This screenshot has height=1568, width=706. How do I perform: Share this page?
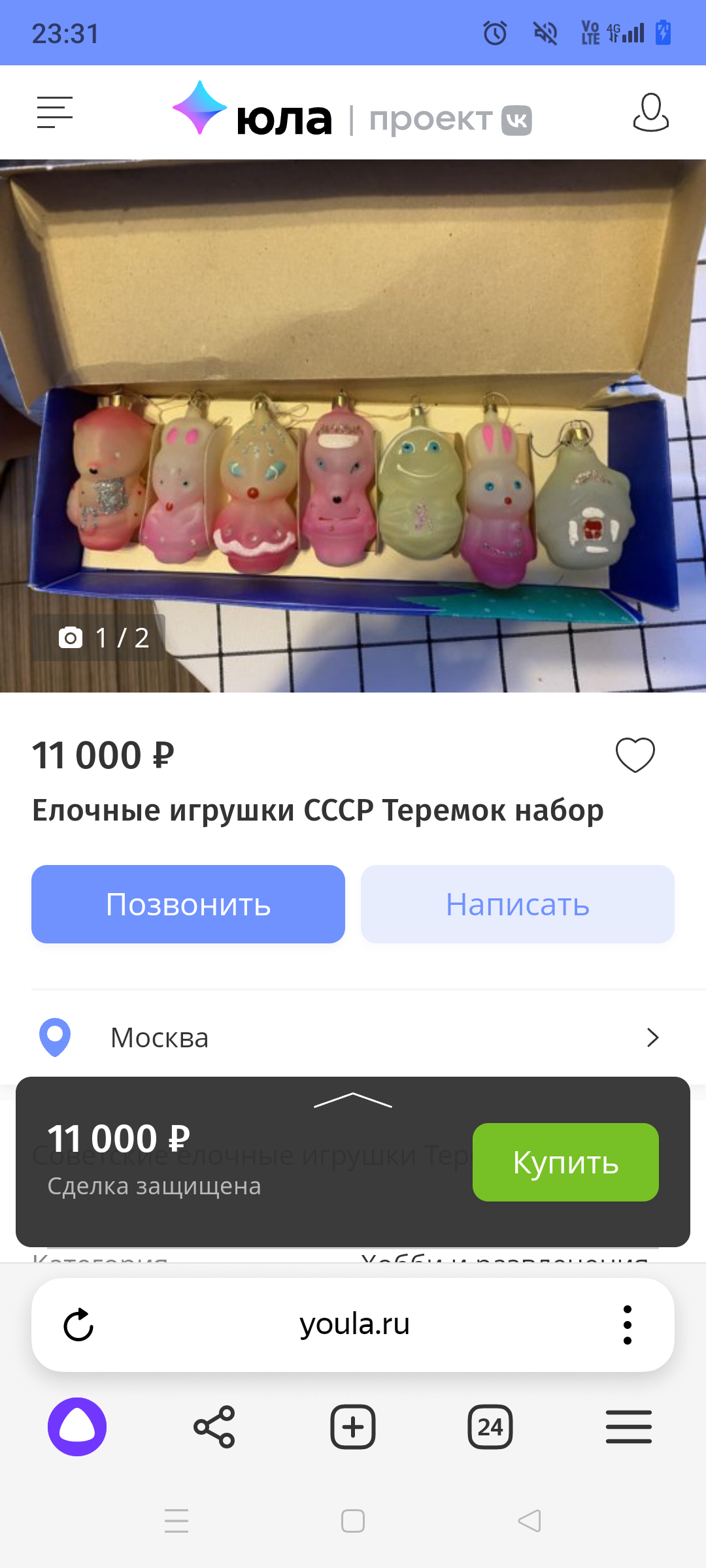tap(214, 1427)
